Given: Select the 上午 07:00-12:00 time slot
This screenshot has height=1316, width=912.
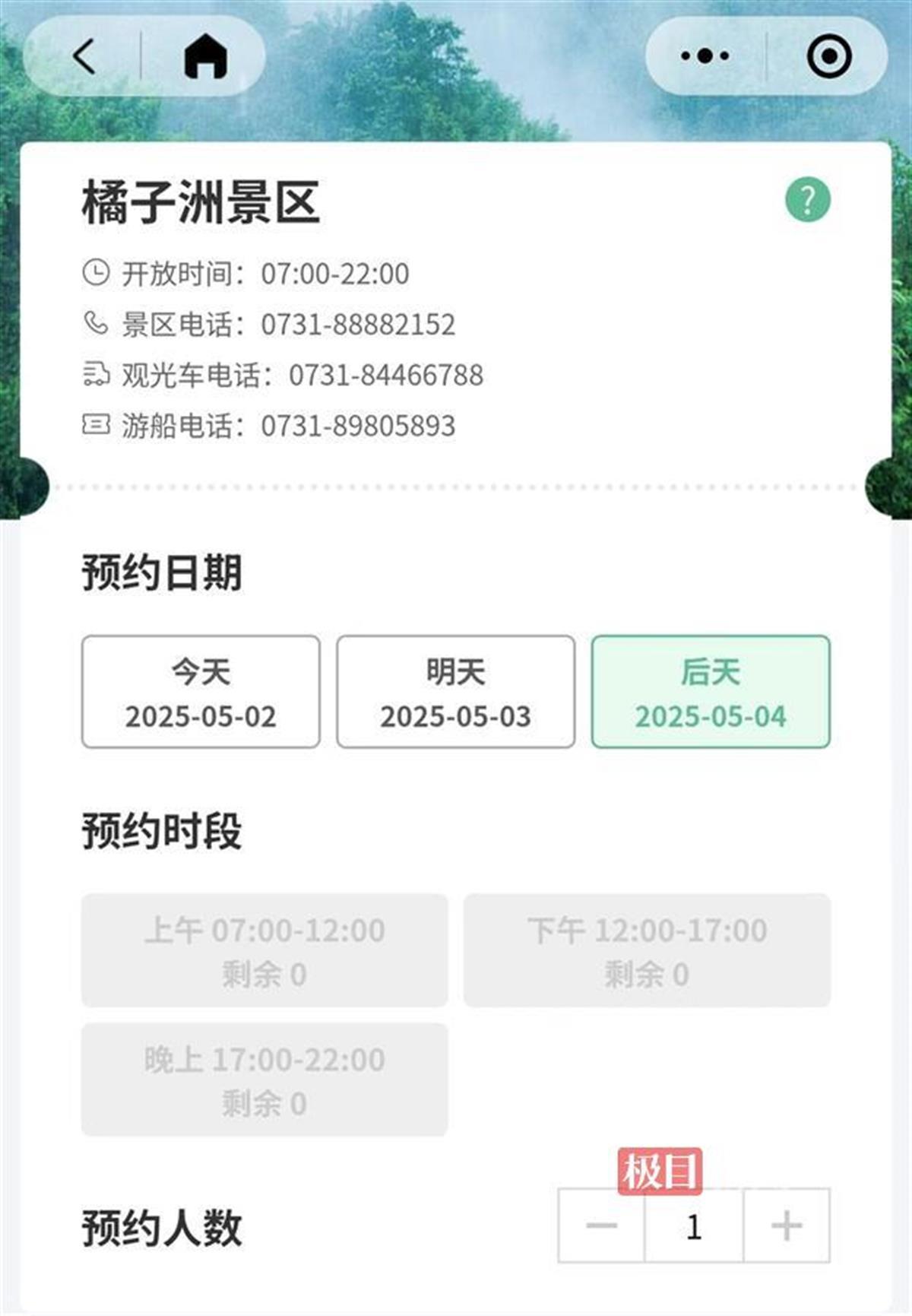Looking at the screenshot, I should (264, 950).
